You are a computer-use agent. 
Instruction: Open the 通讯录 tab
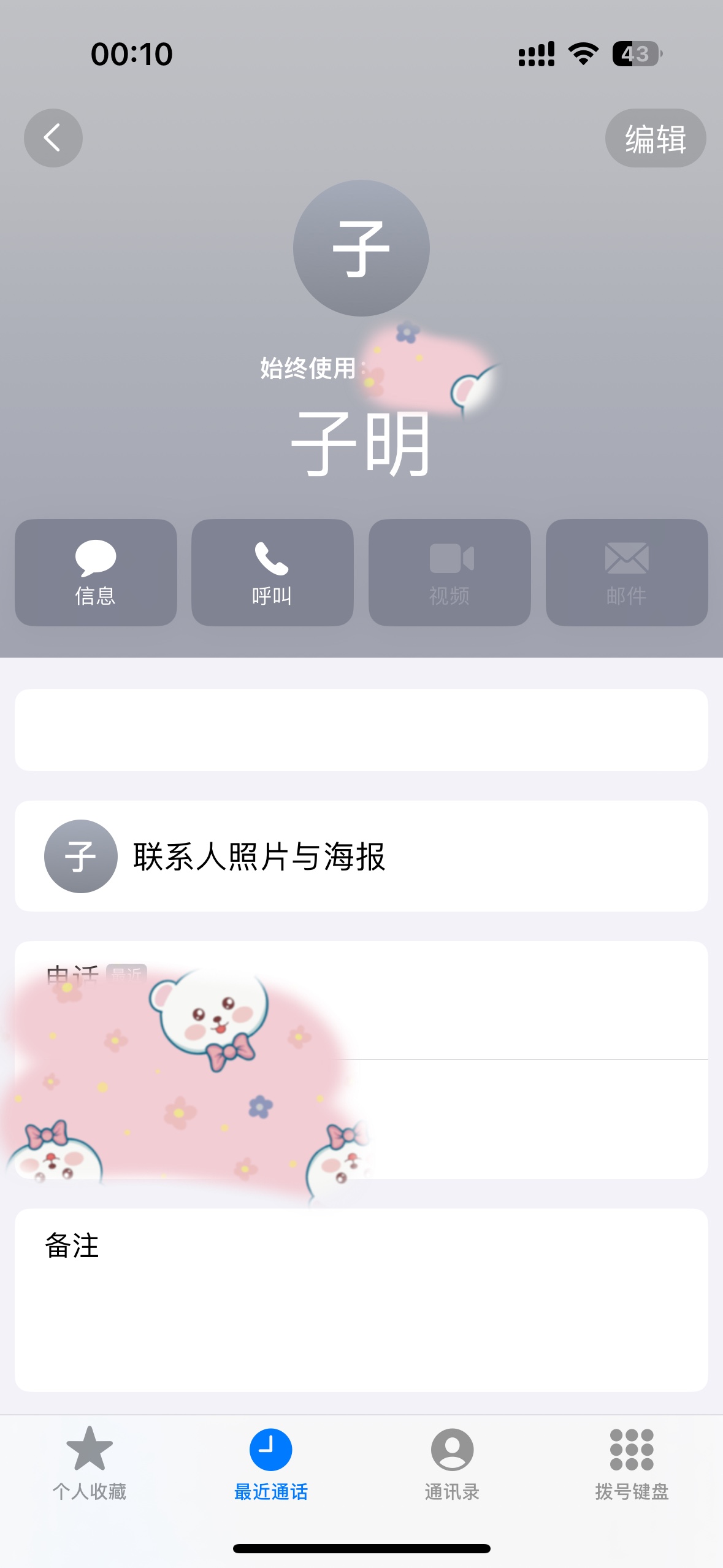click(452, 1463)
